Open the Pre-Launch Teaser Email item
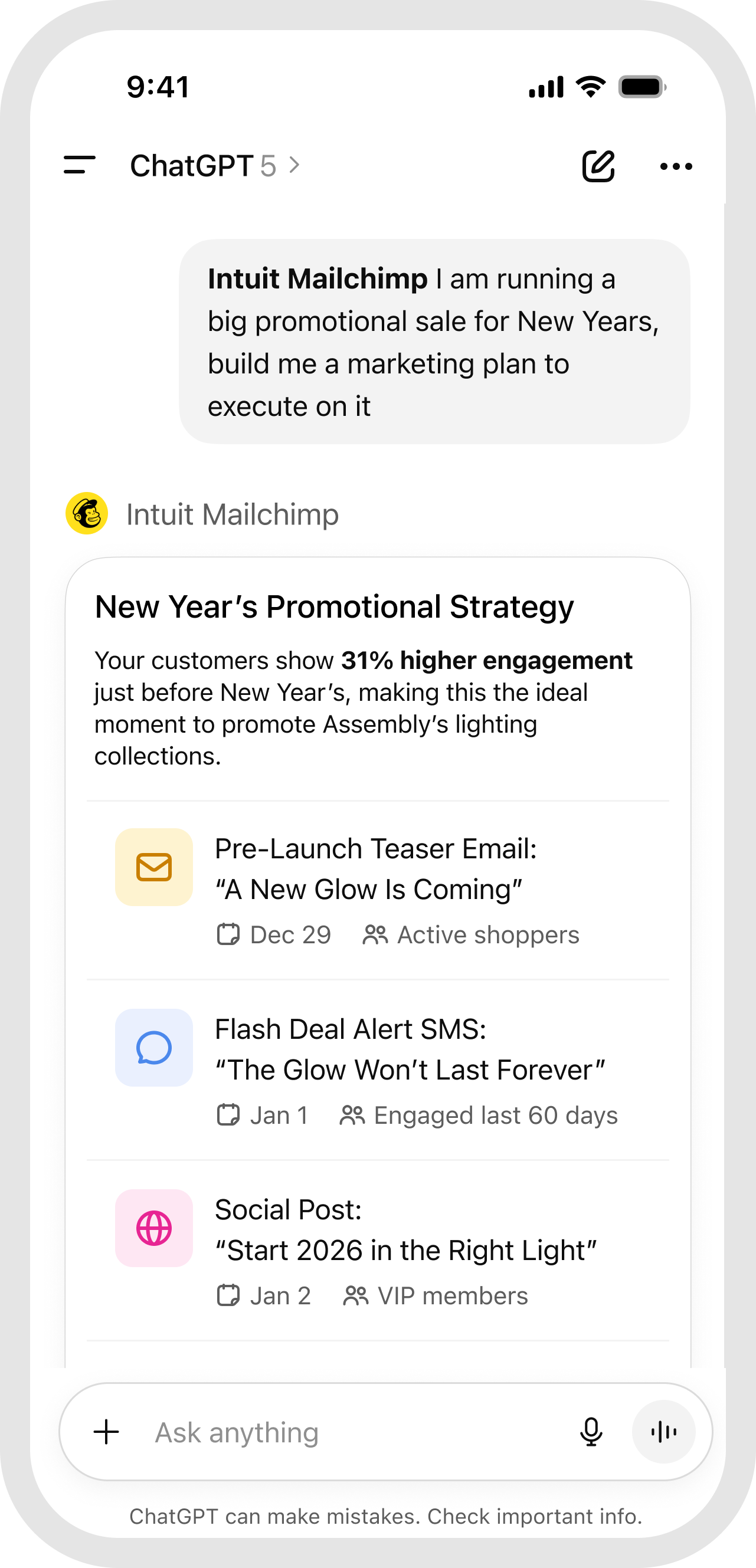 (x=376, y=868)
